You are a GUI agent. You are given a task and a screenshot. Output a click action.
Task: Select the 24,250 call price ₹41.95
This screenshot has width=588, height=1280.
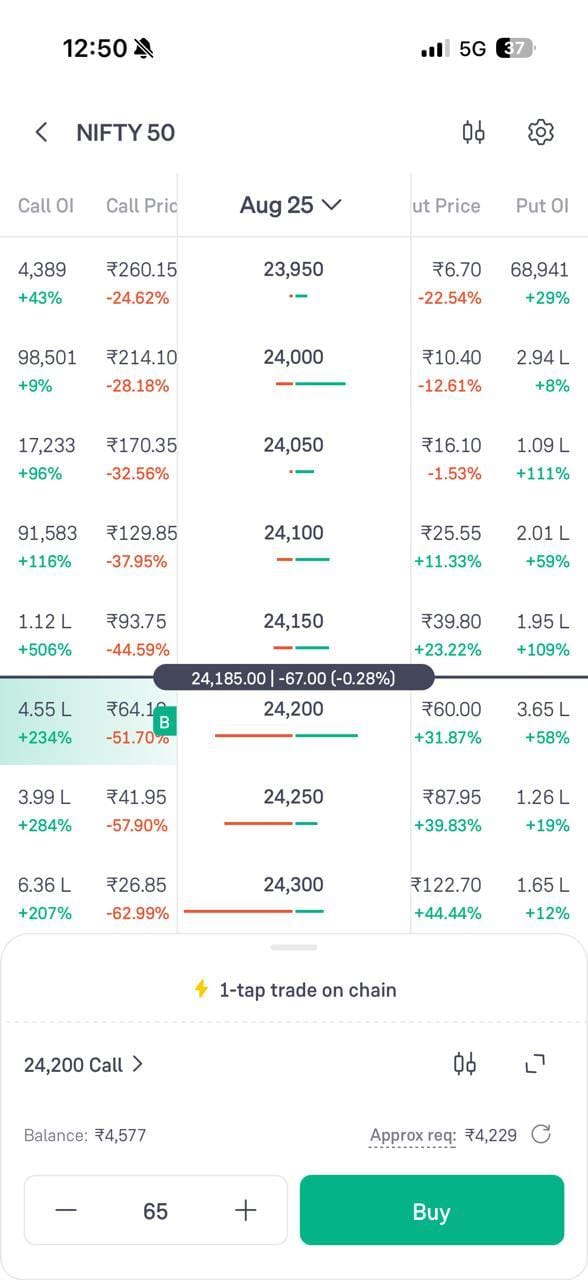click(x=137, y=797)
